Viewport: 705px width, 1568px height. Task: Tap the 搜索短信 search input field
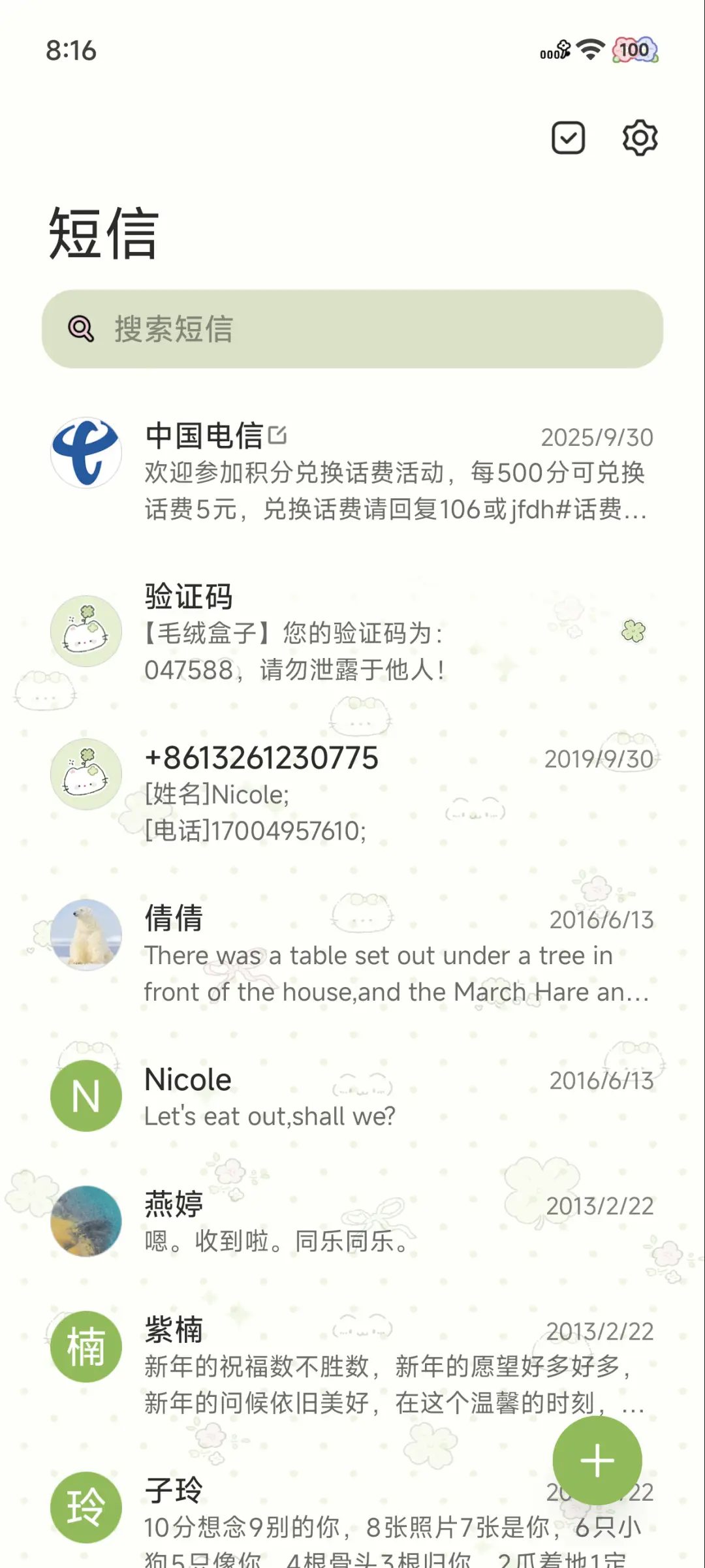(x=352, y=328)
